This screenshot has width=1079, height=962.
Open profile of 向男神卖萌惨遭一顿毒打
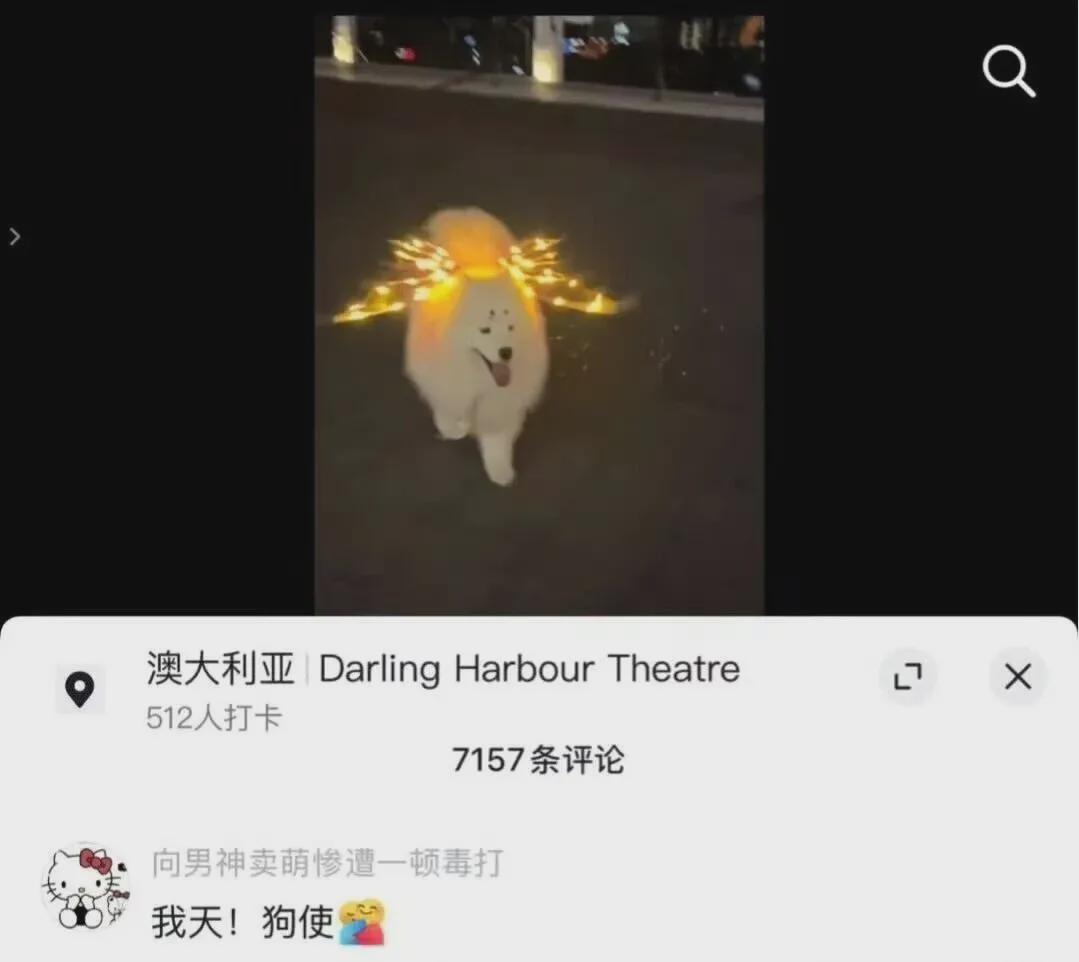(327, 862)
